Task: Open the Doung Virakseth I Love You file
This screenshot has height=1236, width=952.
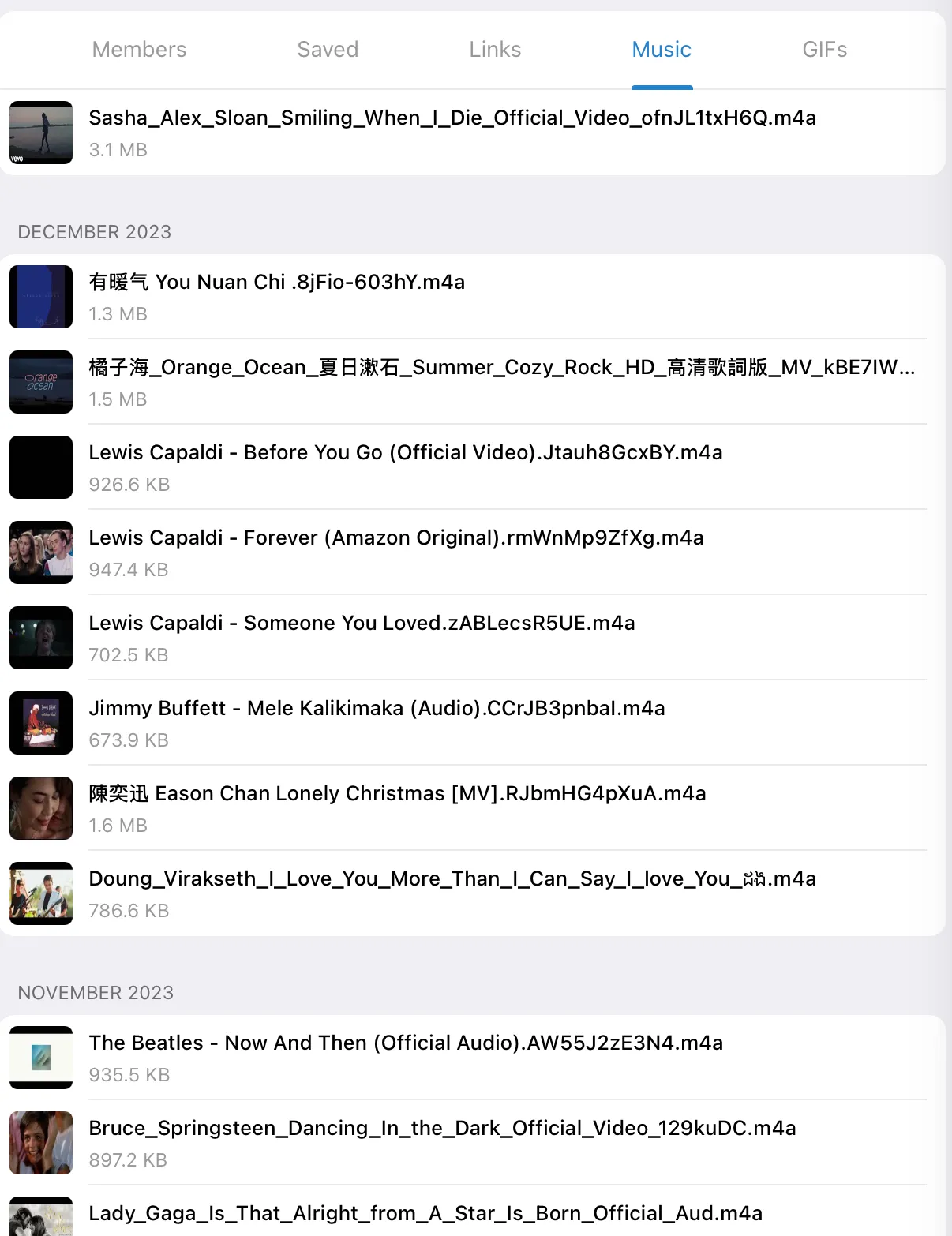Action: (x=452, y=893)
